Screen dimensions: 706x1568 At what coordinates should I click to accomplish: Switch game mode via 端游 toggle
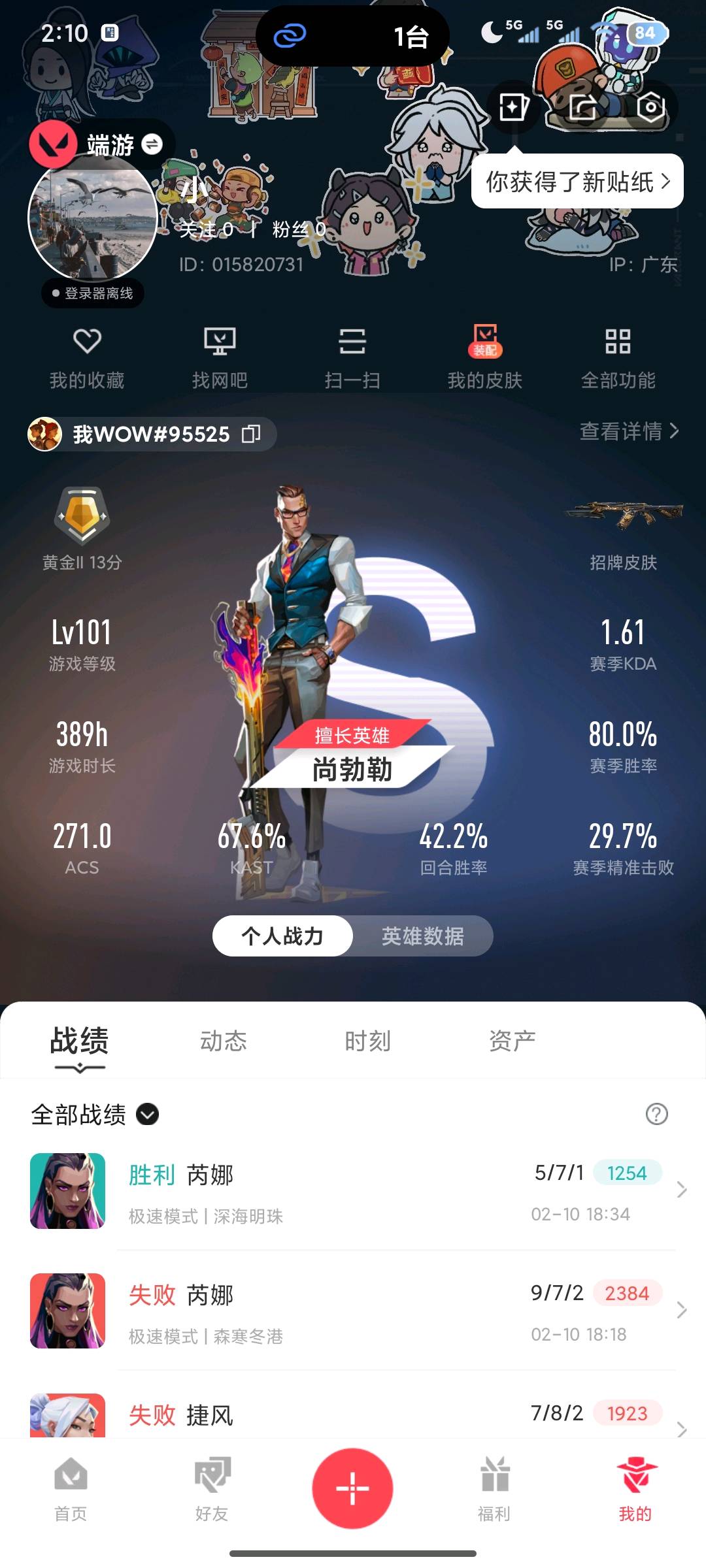point(152,144)
